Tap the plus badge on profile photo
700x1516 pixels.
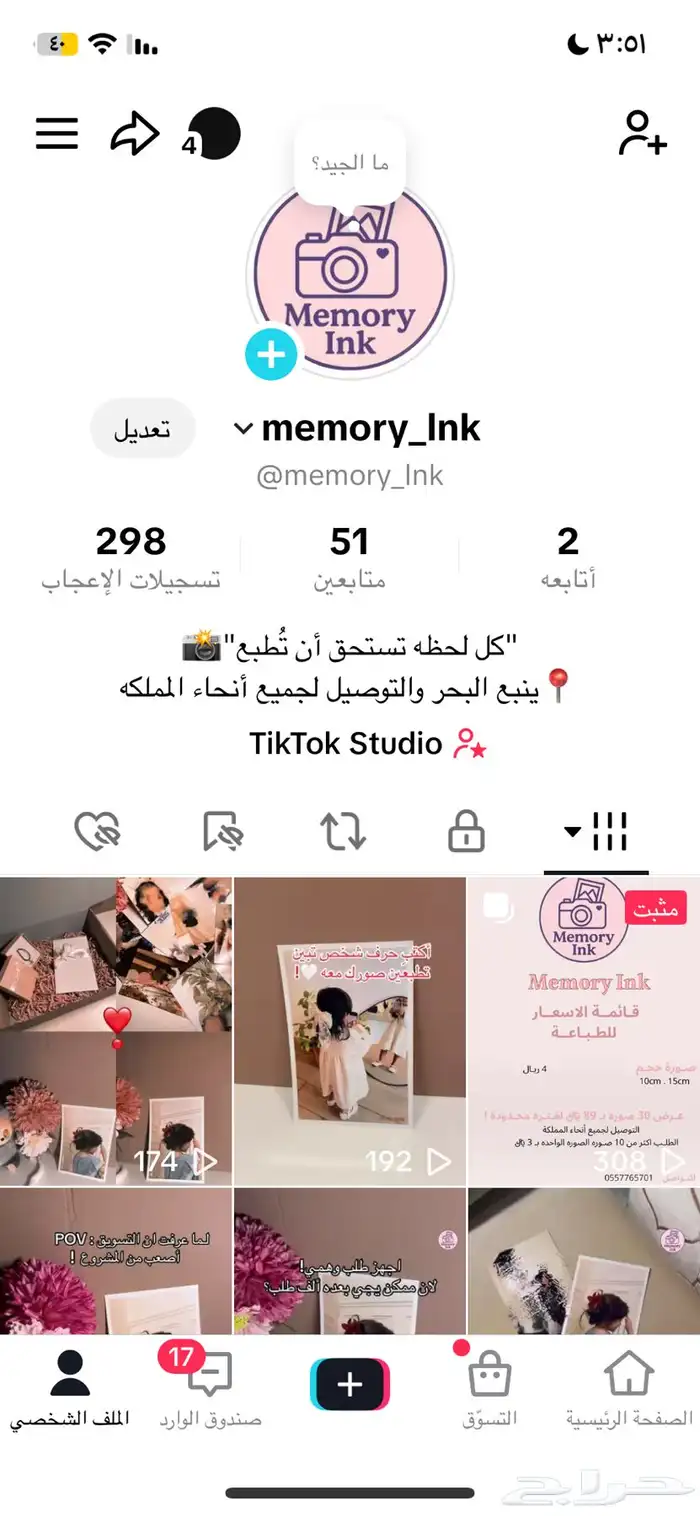click(x=271, y=355)
